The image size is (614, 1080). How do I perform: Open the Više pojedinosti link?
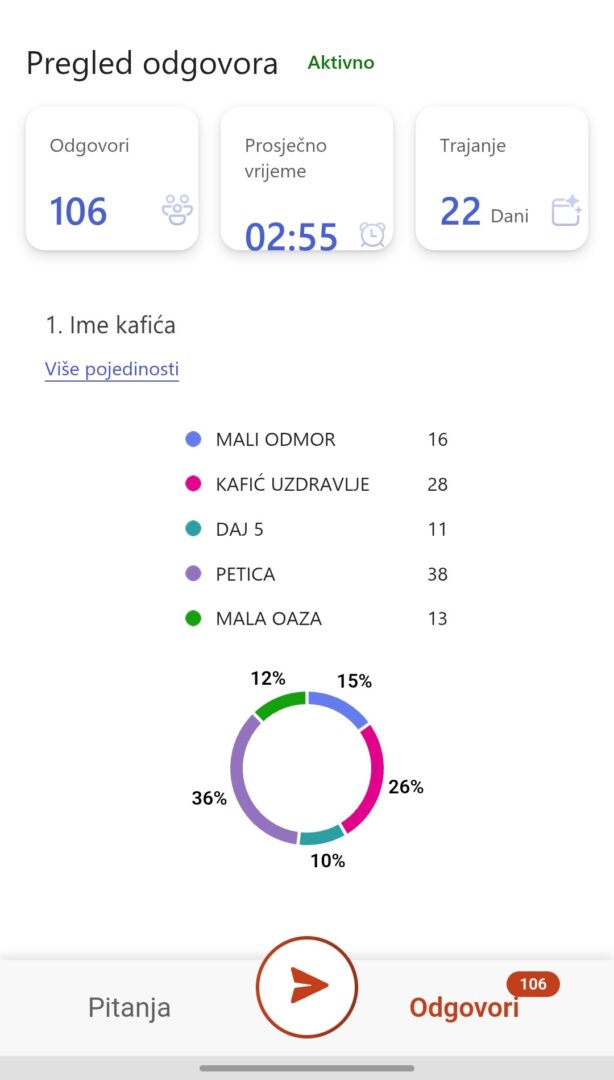[112, 369]
